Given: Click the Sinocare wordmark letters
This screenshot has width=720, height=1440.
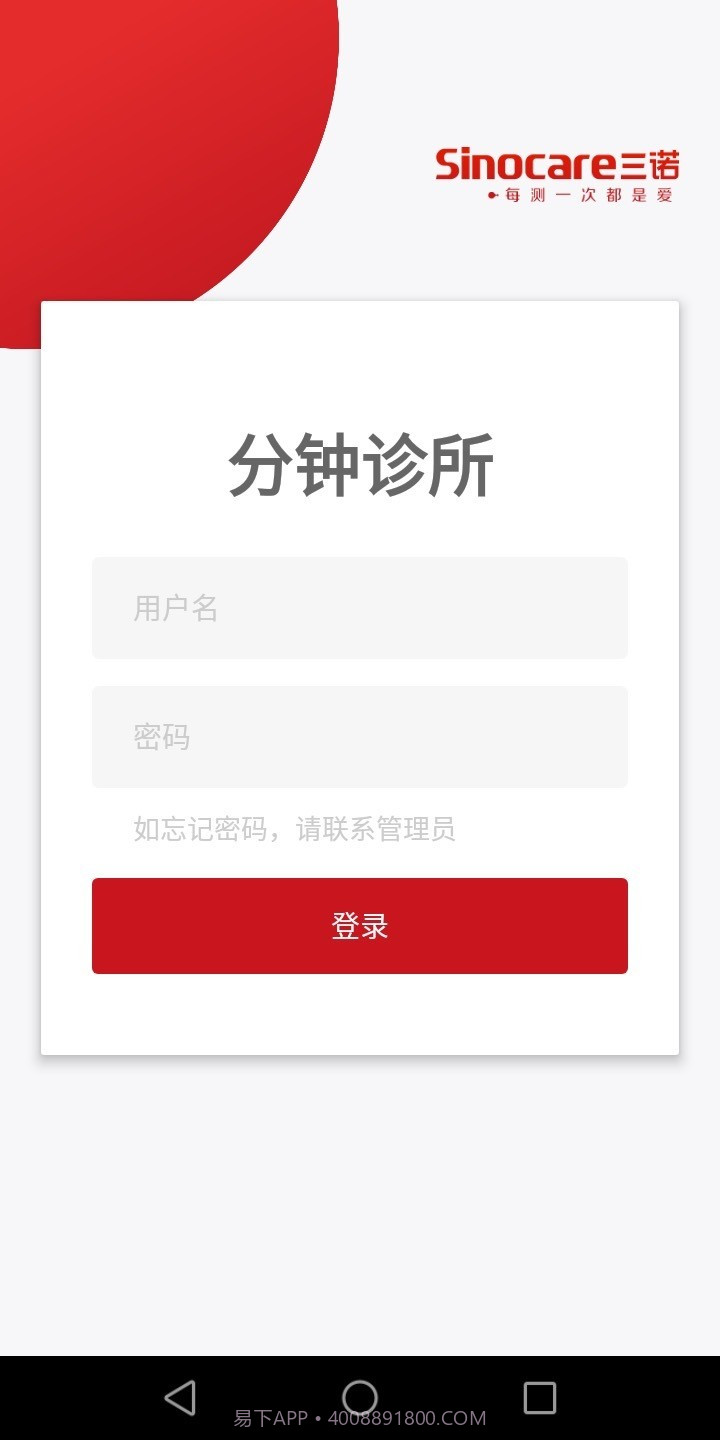Looking at the screenshot, I should point(525,163).
